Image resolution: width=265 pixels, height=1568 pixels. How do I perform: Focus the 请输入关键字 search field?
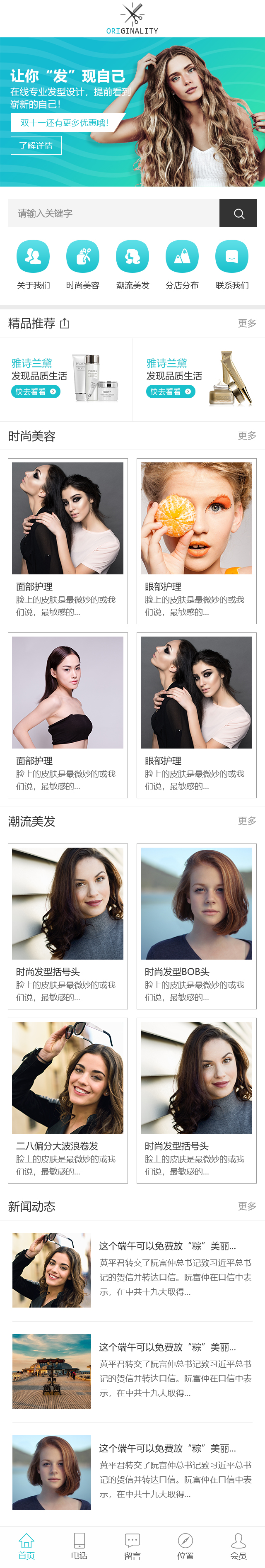click(x=113, y=213)
